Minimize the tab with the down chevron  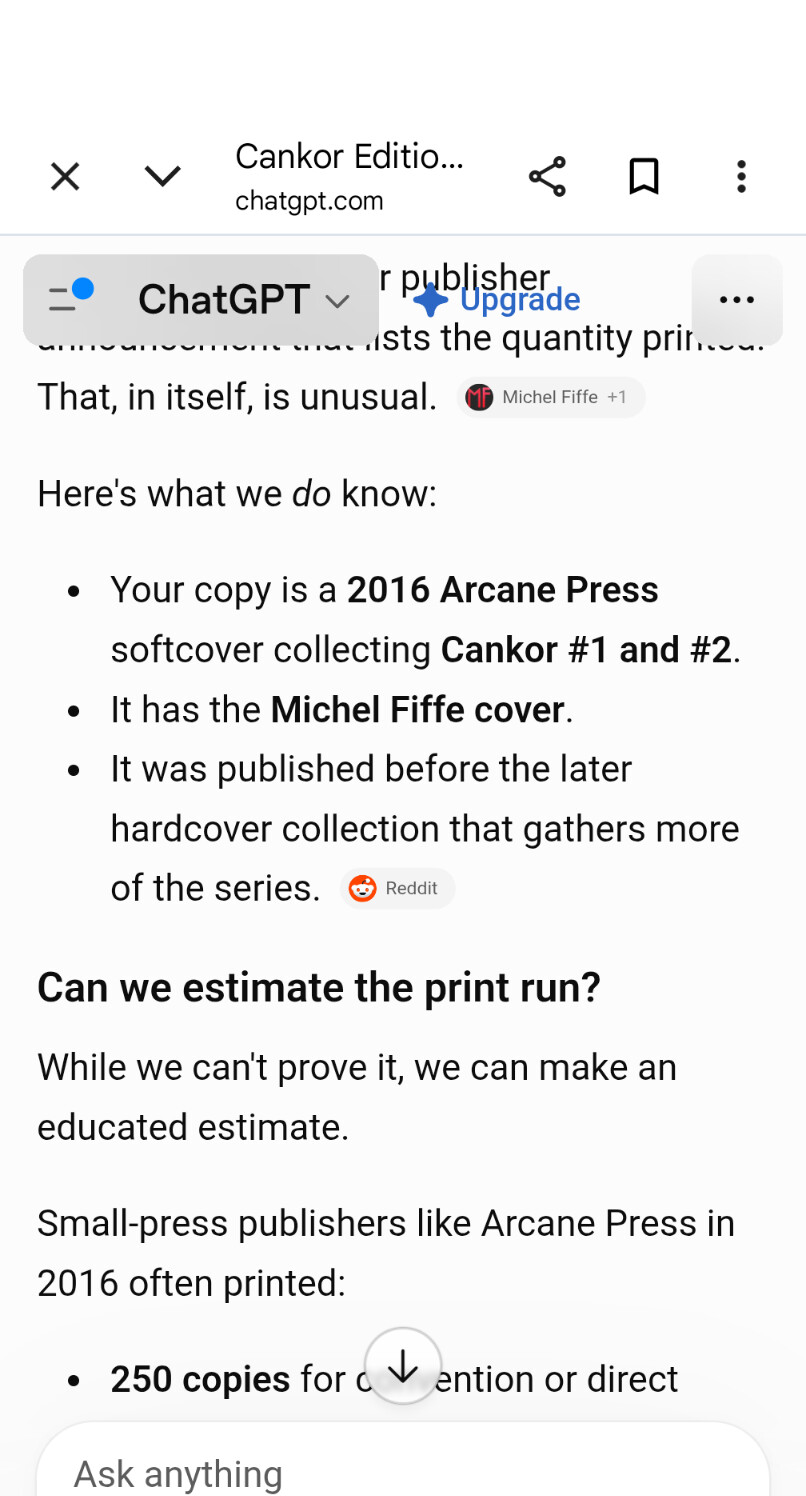162,177
